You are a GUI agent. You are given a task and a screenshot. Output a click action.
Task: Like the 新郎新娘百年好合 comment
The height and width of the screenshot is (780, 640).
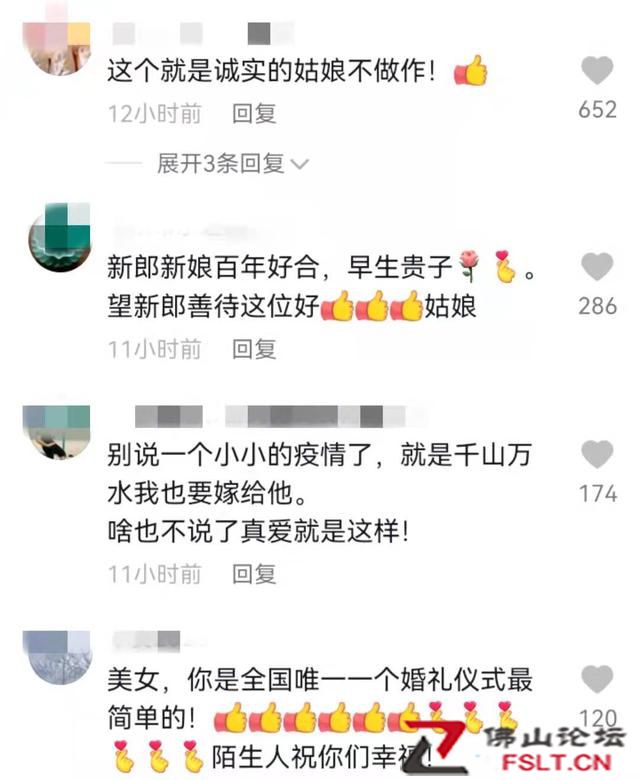[597, 267]
